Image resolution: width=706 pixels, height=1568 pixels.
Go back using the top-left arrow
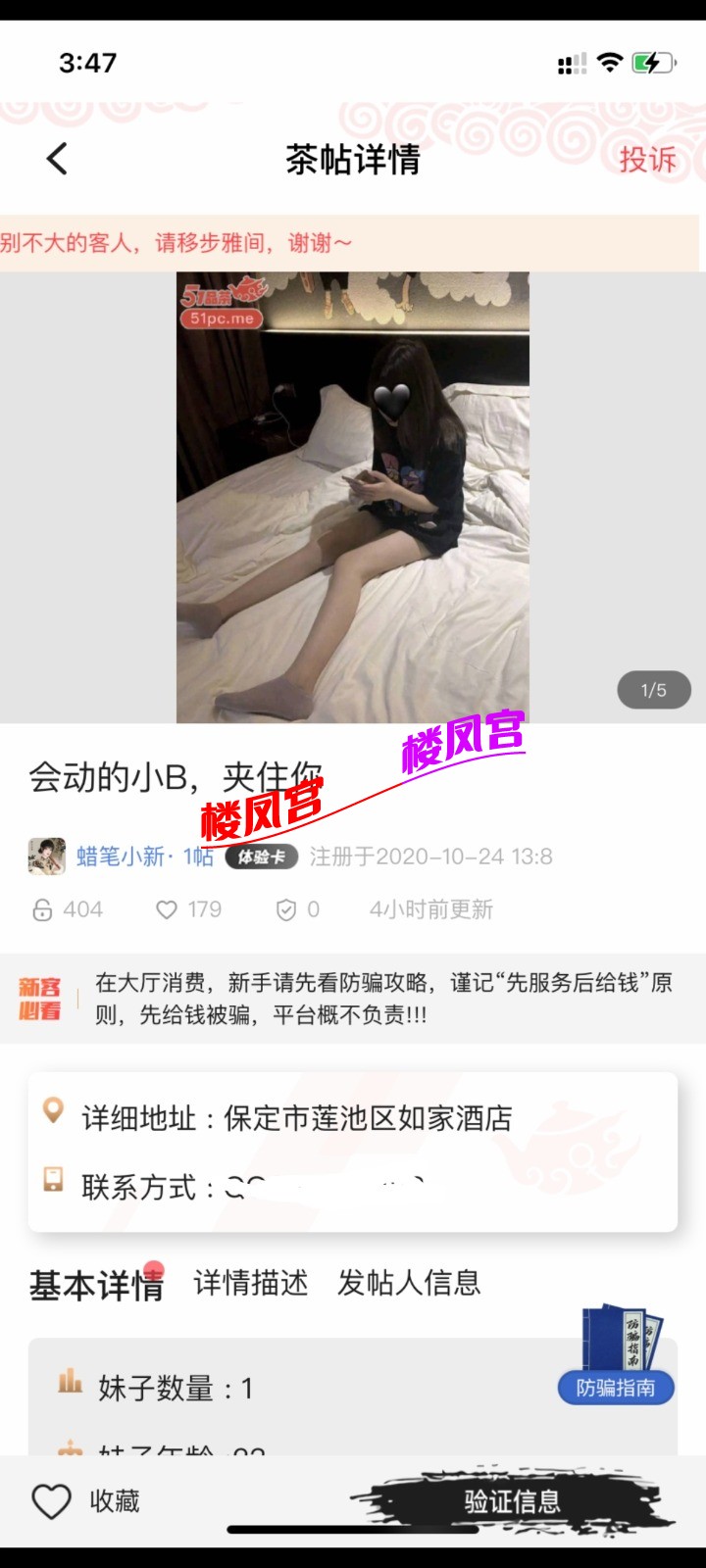tap(57, 159)
